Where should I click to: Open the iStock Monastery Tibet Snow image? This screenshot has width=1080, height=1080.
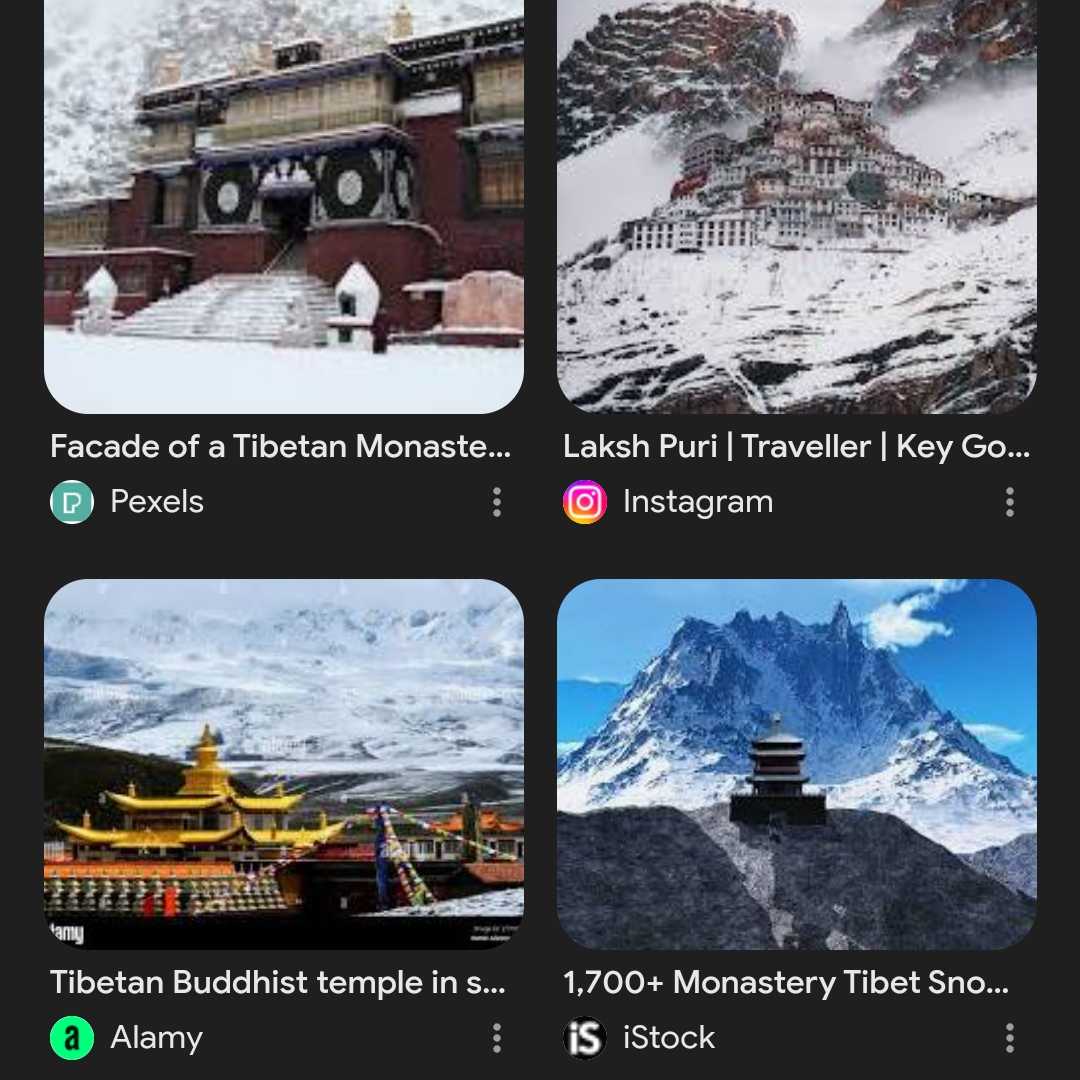[x=796, y=764]
